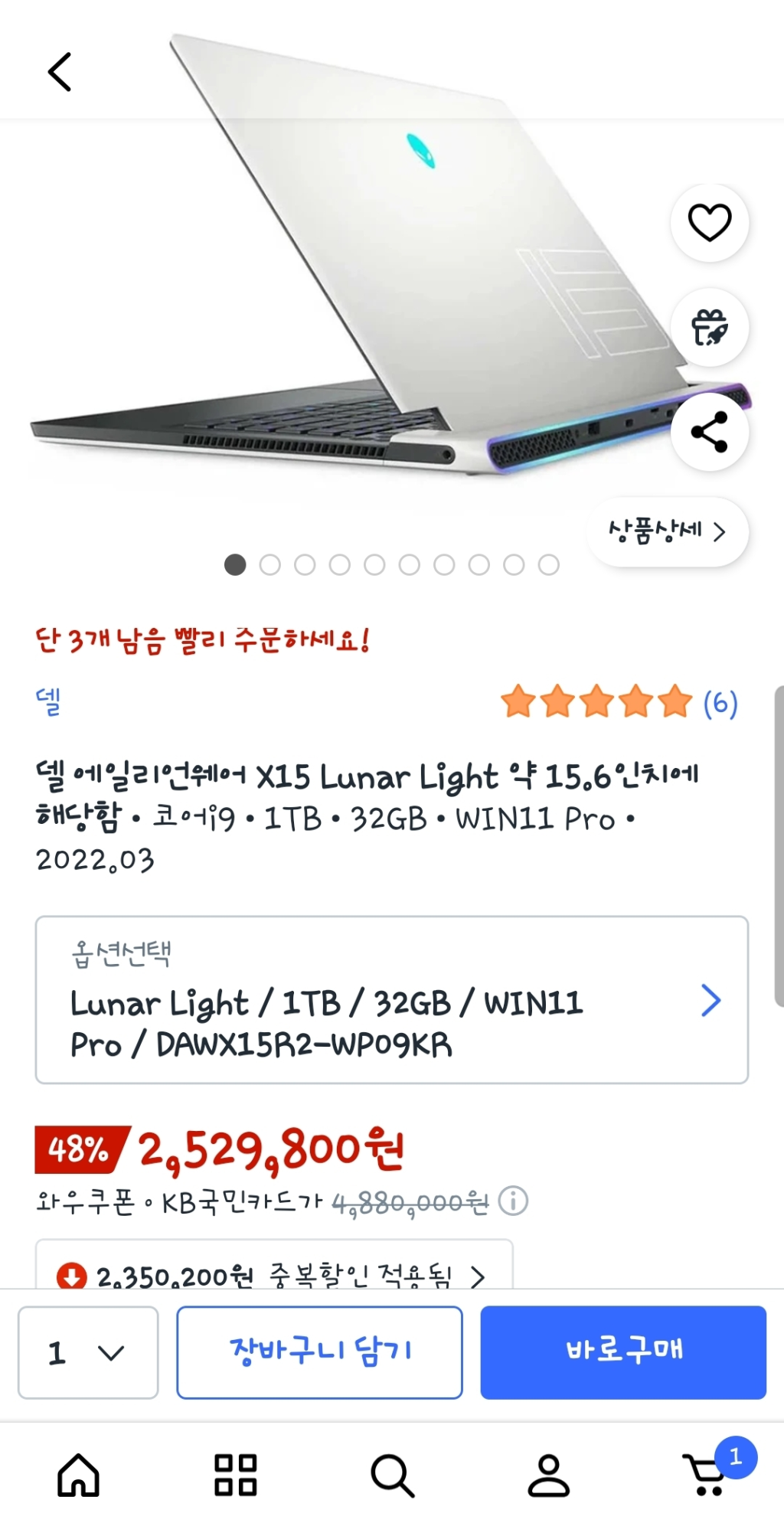The image size is (784, 1536).
Task: Open 상품상세 product details
Action: (667, 531)
